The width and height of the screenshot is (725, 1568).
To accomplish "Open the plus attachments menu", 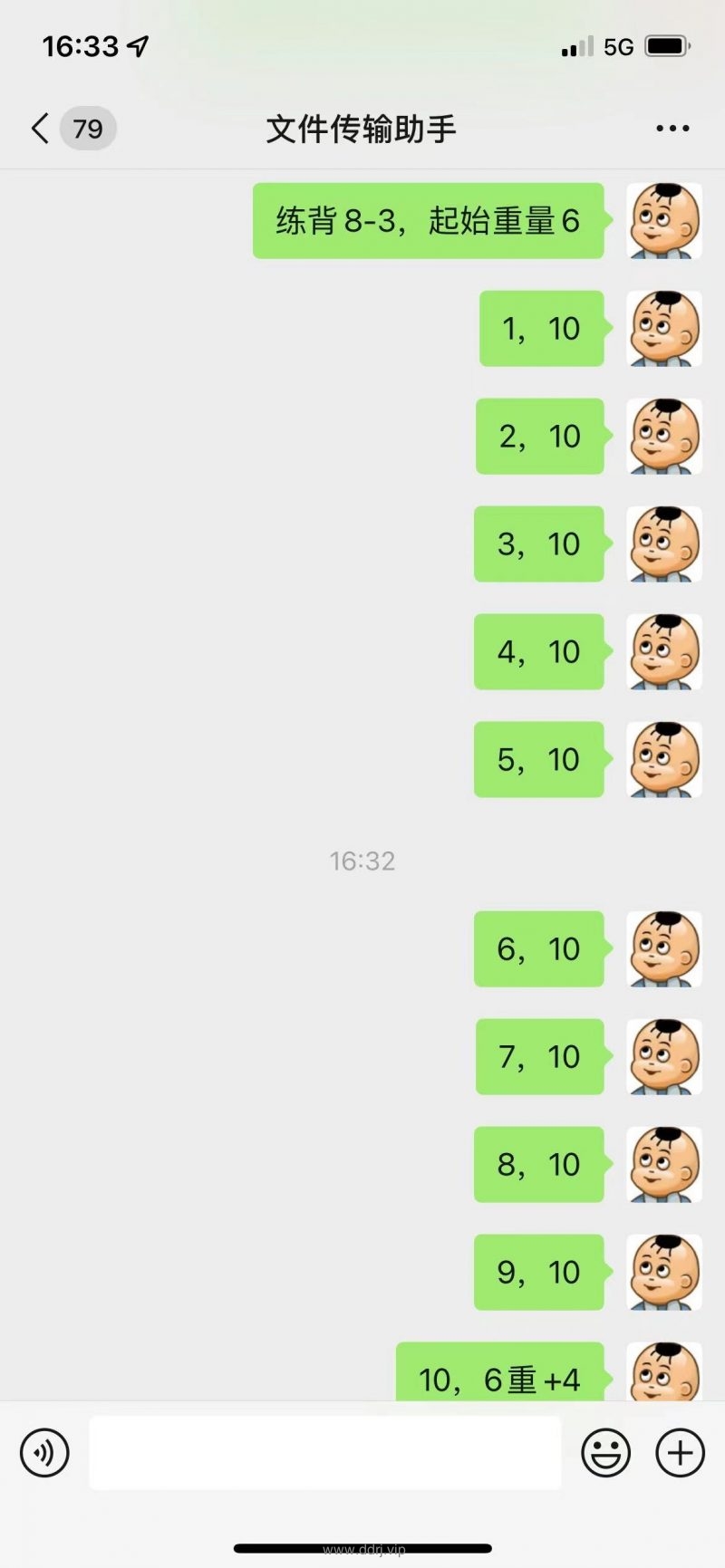I will (680, 1452).
